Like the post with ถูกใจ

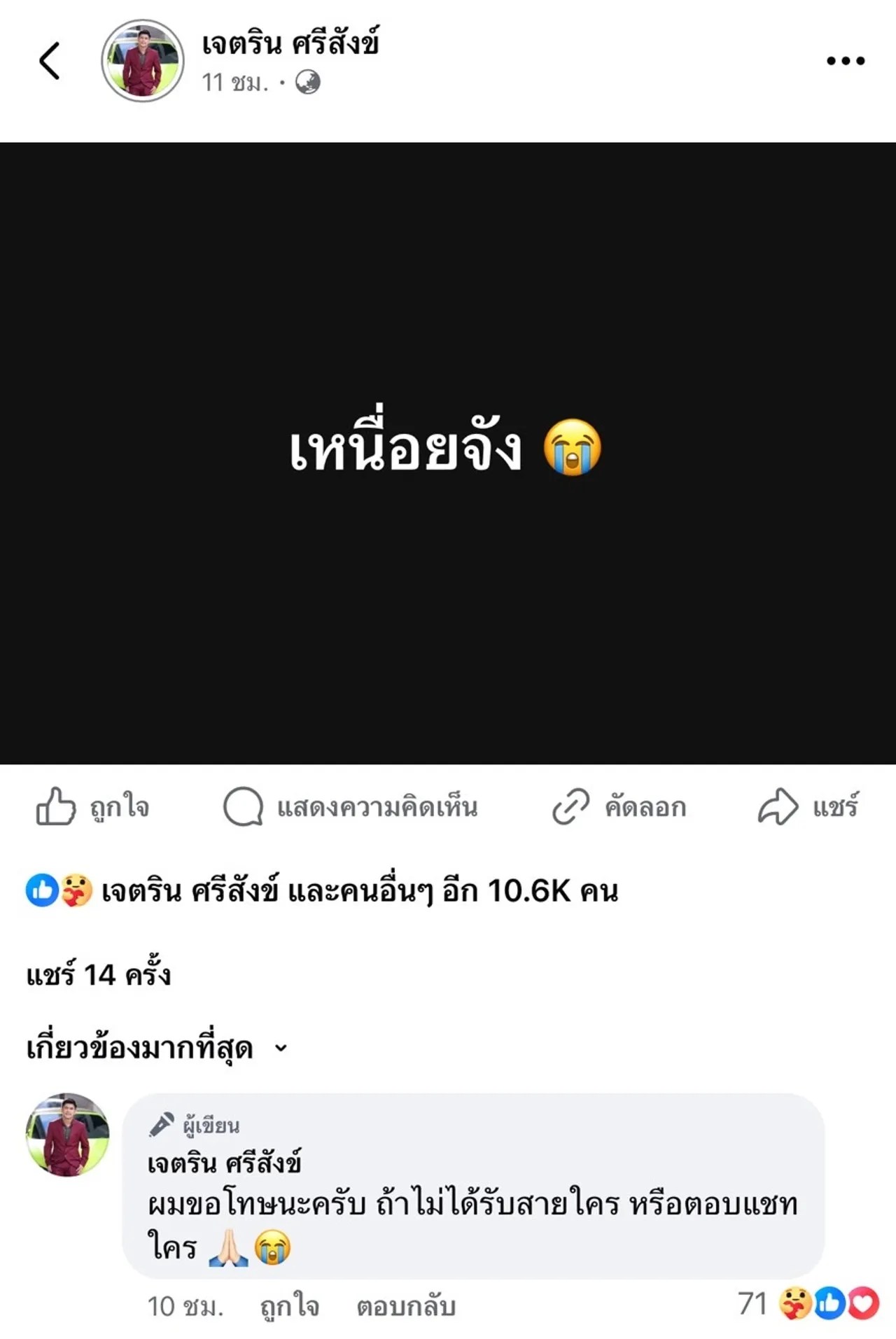tap(92, 806)
